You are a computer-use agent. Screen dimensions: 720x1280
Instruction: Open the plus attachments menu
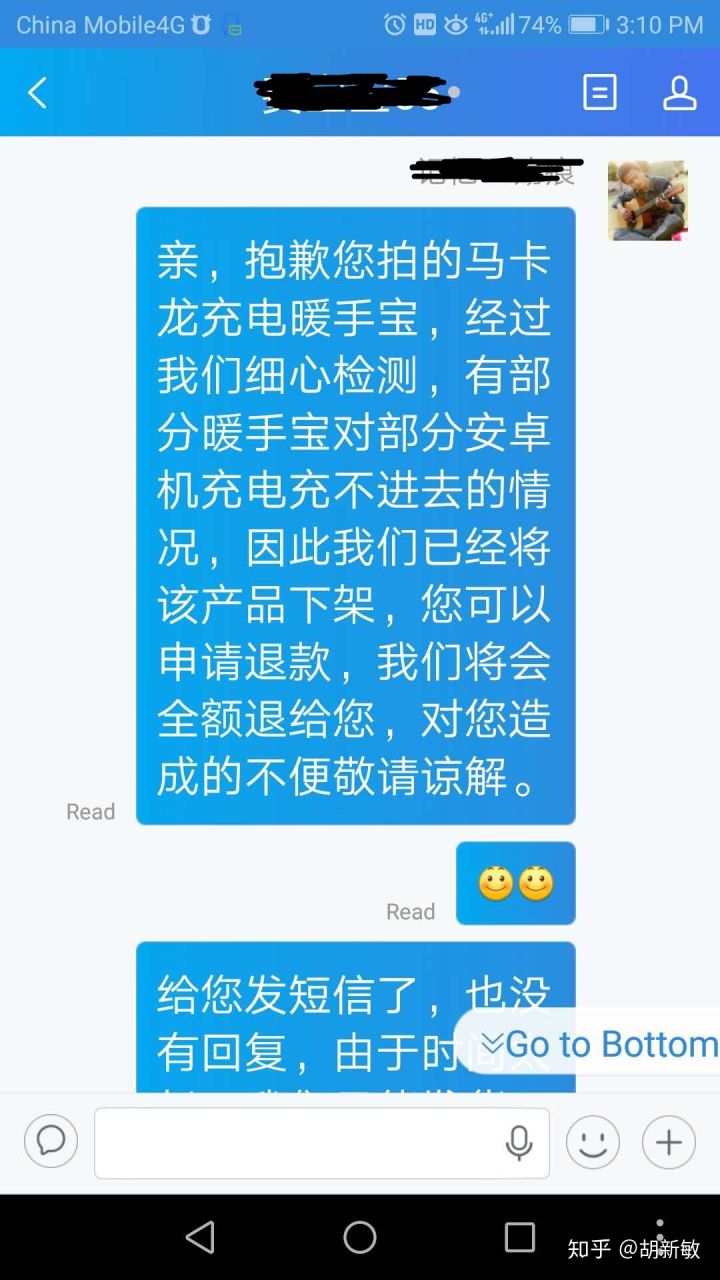(x=668, y=1142)
